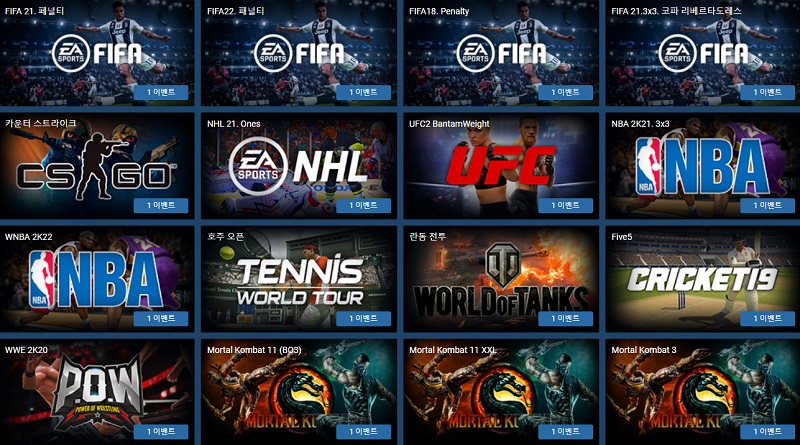Viewport: 800px width, 445px height.
Task: Select the 호주 오픈 Tennis World Tour card
Action: 299,277
